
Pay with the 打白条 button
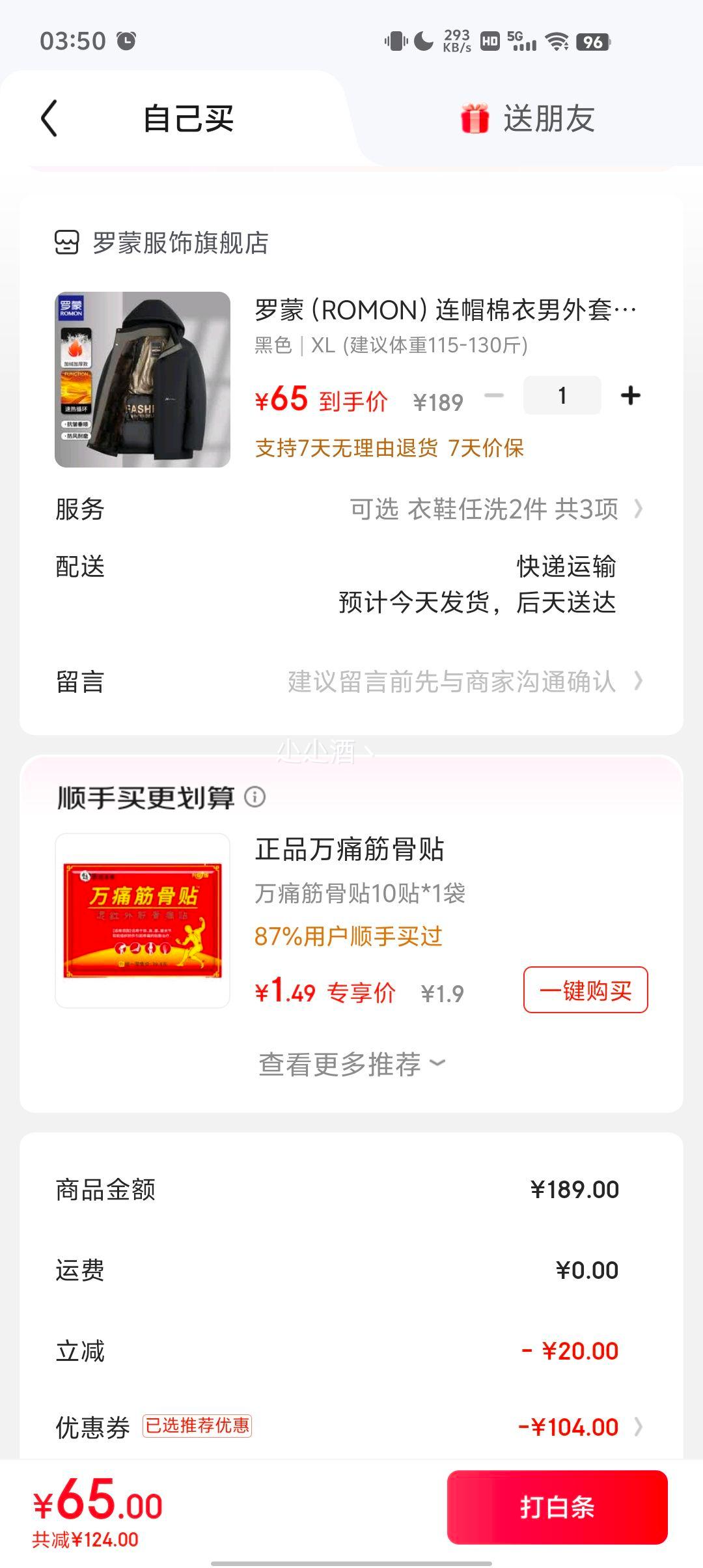coord(557,1507)
